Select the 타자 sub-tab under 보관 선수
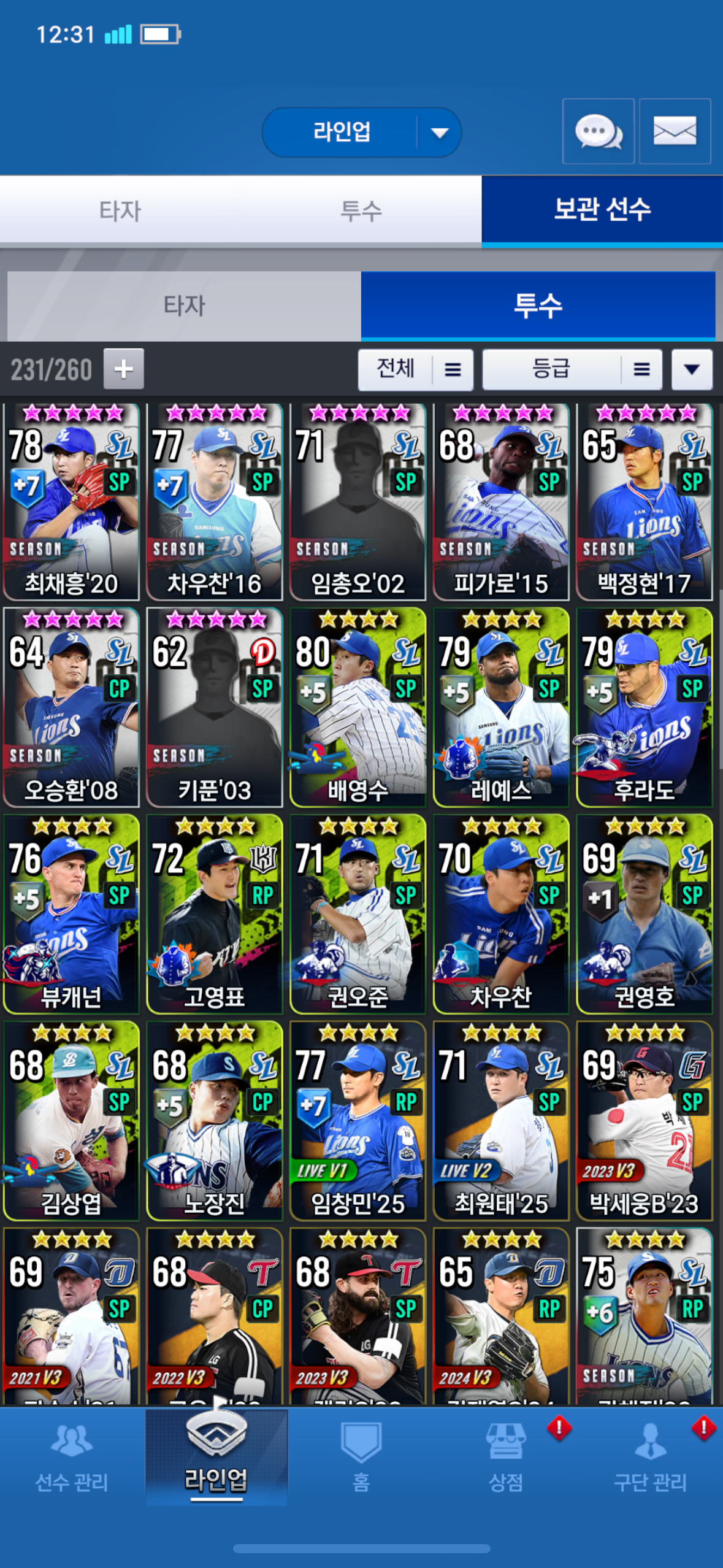Screen dimensions: 723x1568 pos(184,306)
